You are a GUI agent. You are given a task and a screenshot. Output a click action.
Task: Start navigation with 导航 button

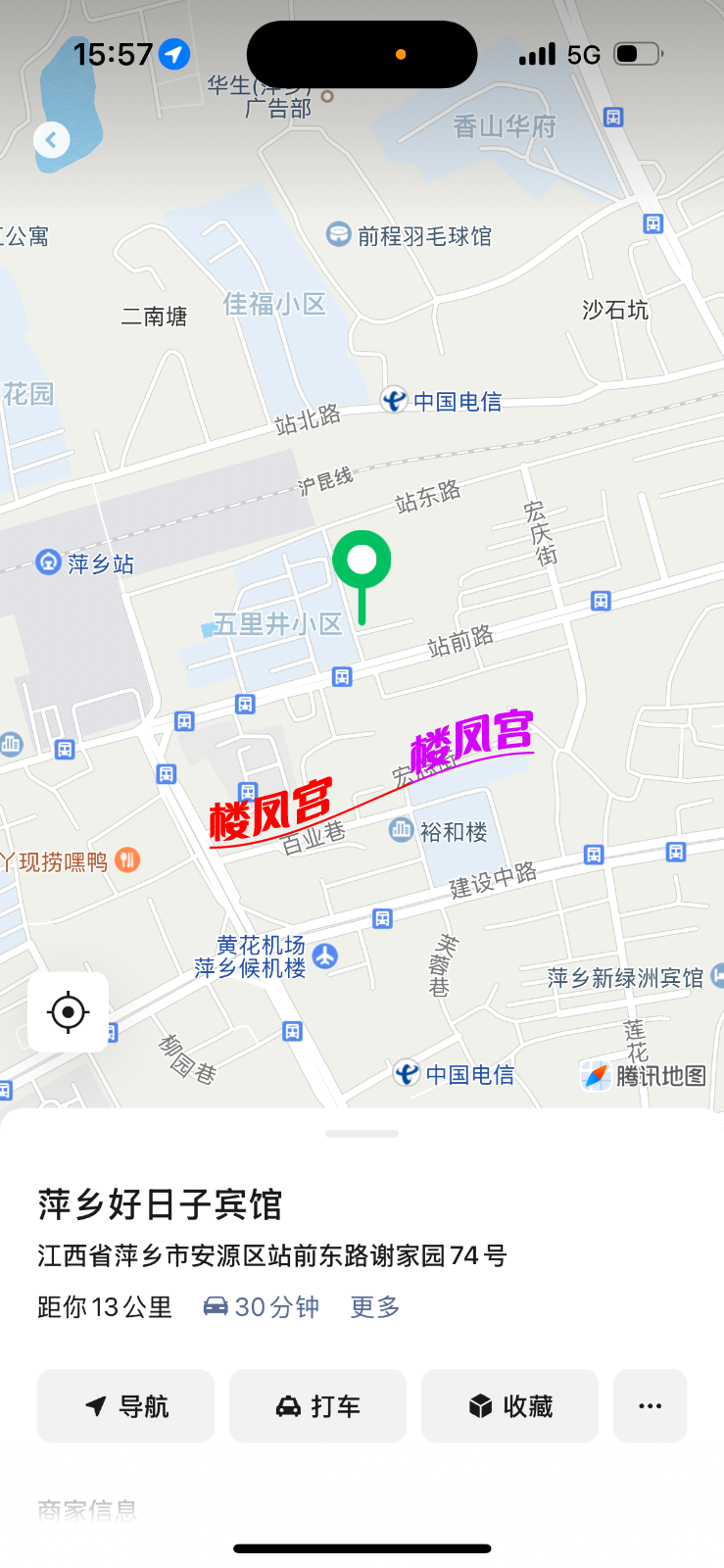tap(125, 1406)
